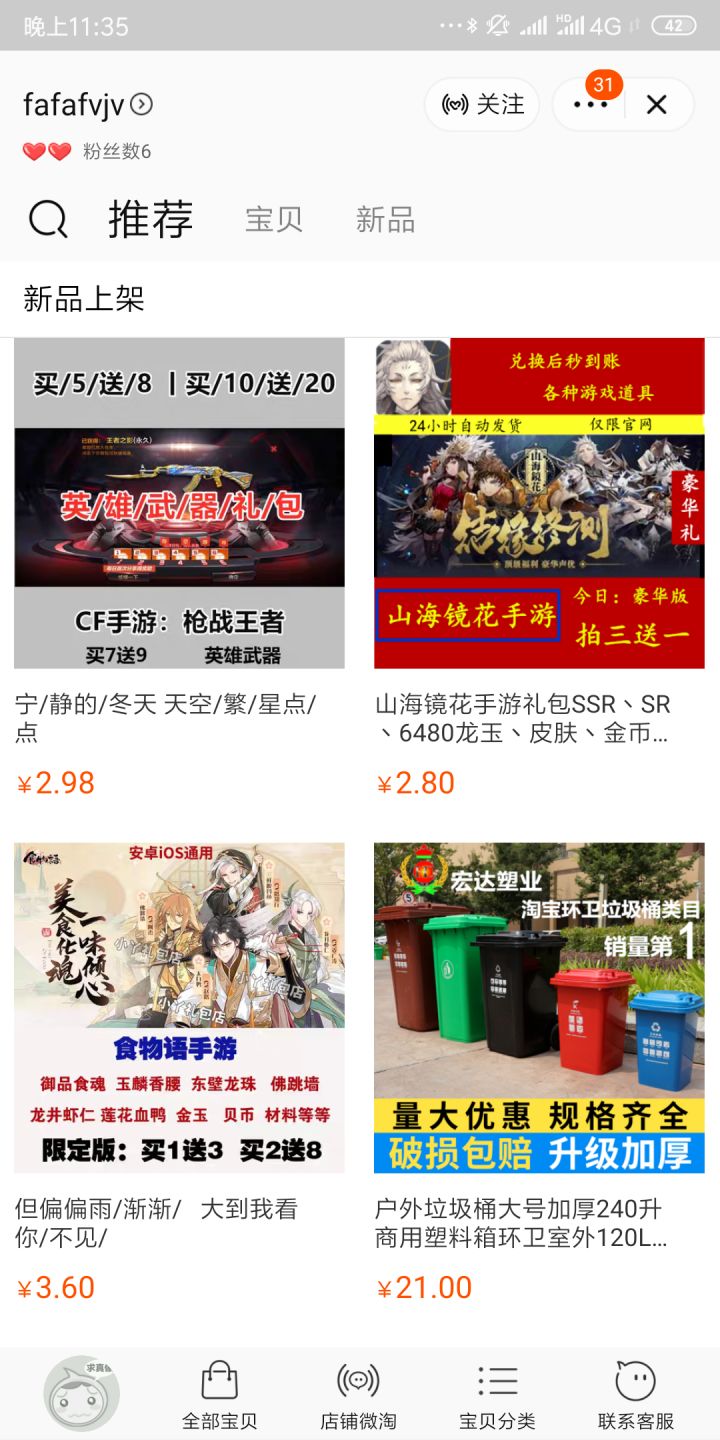Switch to the 宝贝 tab
This screenshot has height=1440, width=720.
pos(274,219)
